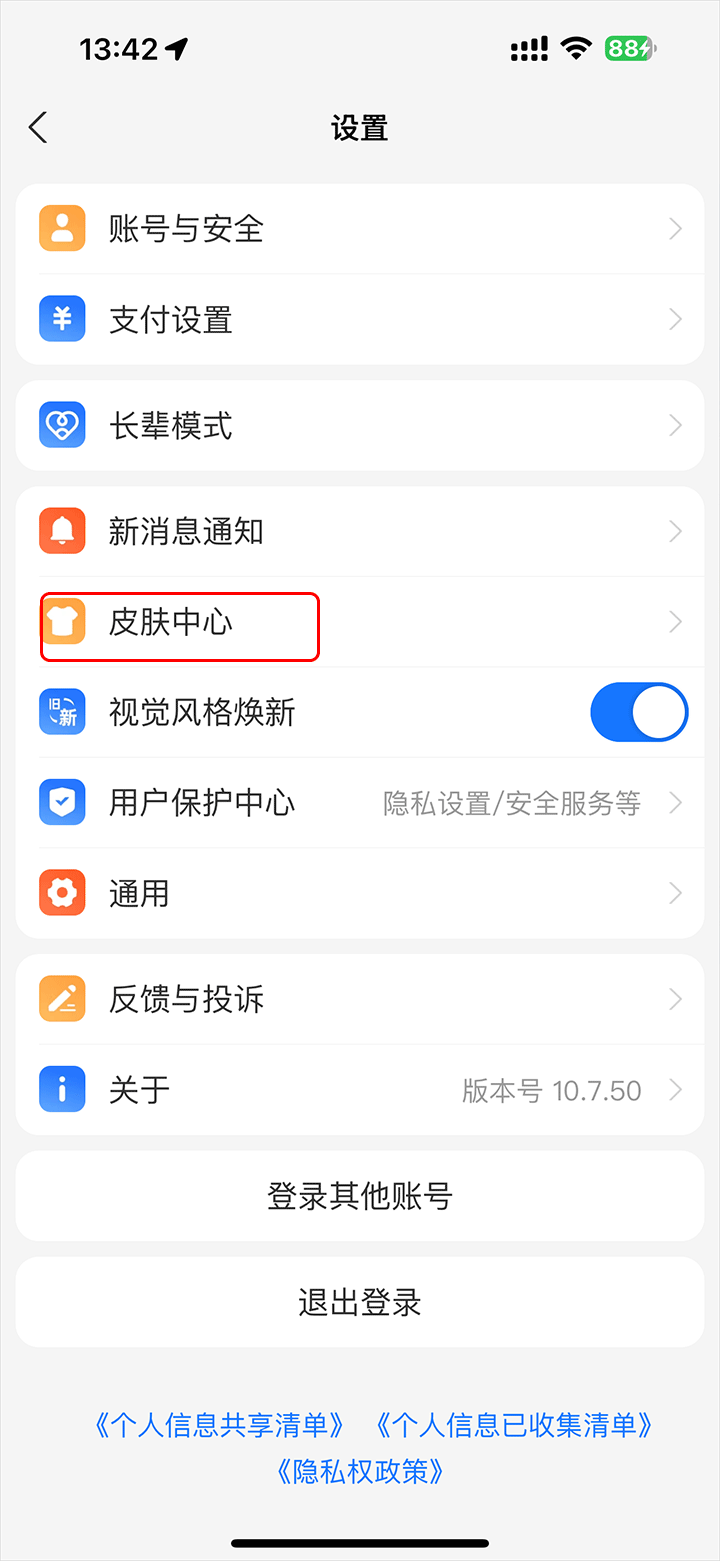This screenshot has width=720, height=1561.
Task: Open 用户保护中心
Action: coord(360,803)
